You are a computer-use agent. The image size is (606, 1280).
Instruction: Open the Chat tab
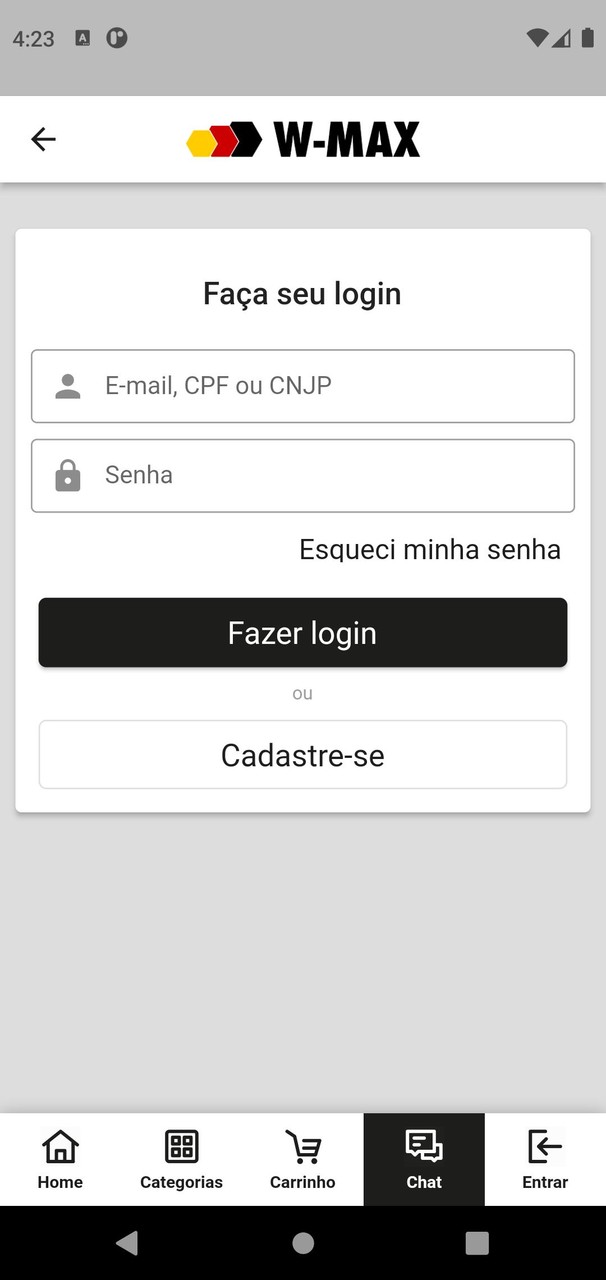[x=424, y=1160]
